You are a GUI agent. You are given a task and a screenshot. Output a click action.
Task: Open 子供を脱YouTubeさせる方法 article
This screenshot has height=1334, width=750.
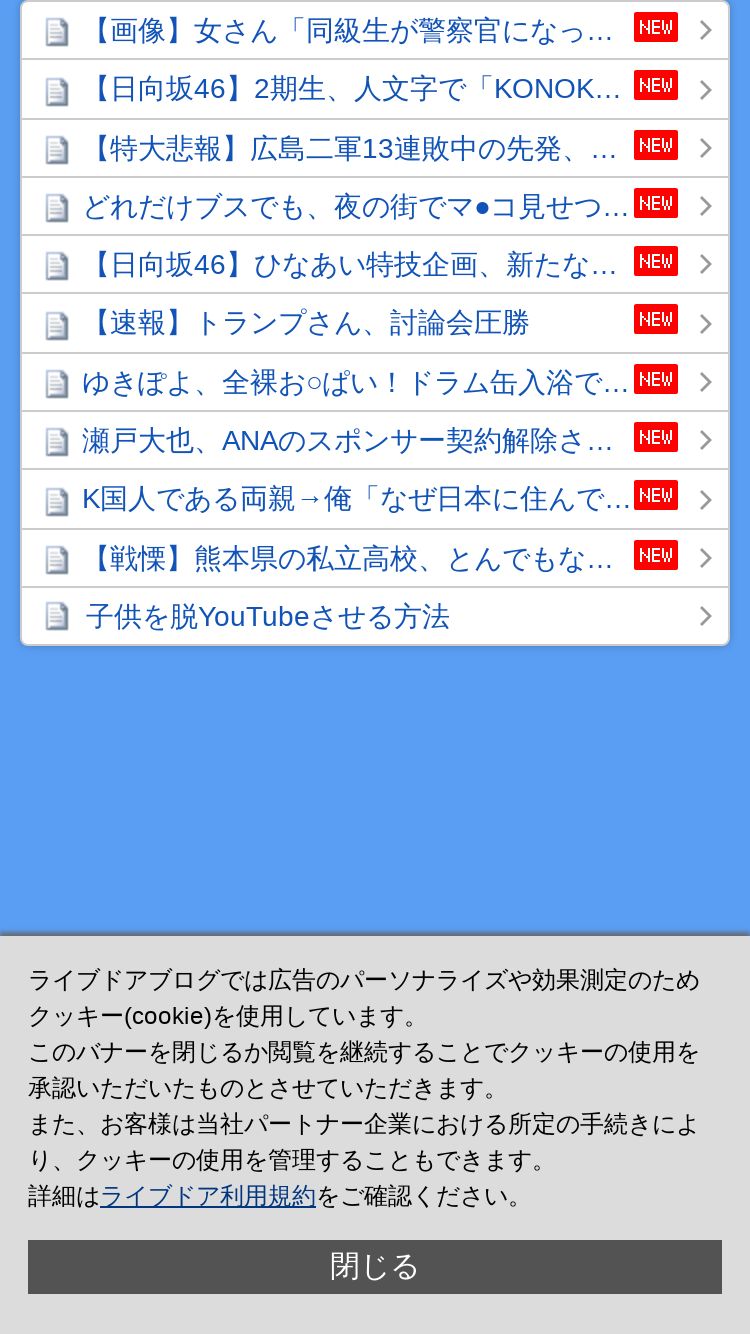coord(375,616)
